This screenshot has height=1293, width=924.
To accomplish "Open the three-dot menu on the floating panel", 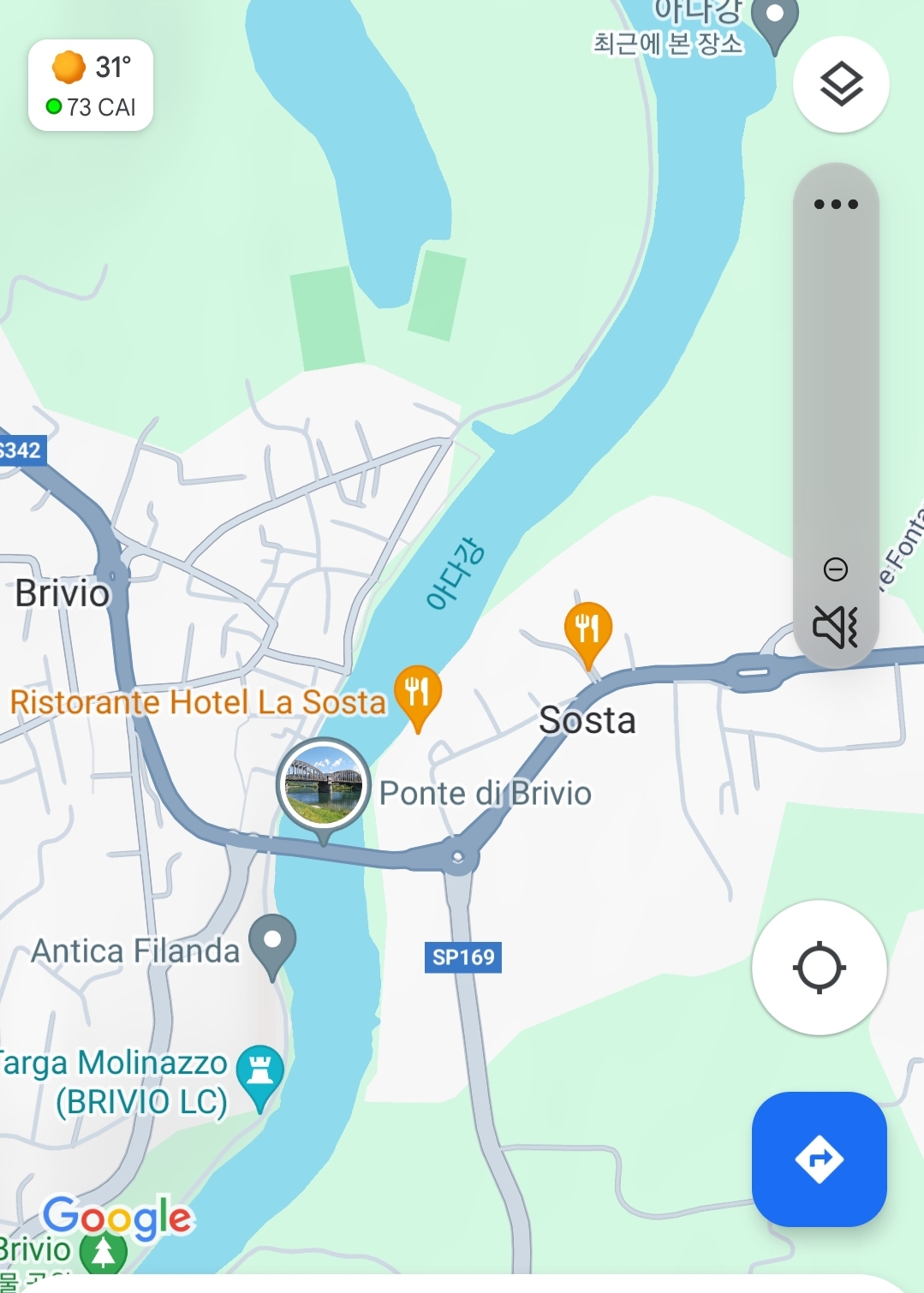I will [836, 205].
